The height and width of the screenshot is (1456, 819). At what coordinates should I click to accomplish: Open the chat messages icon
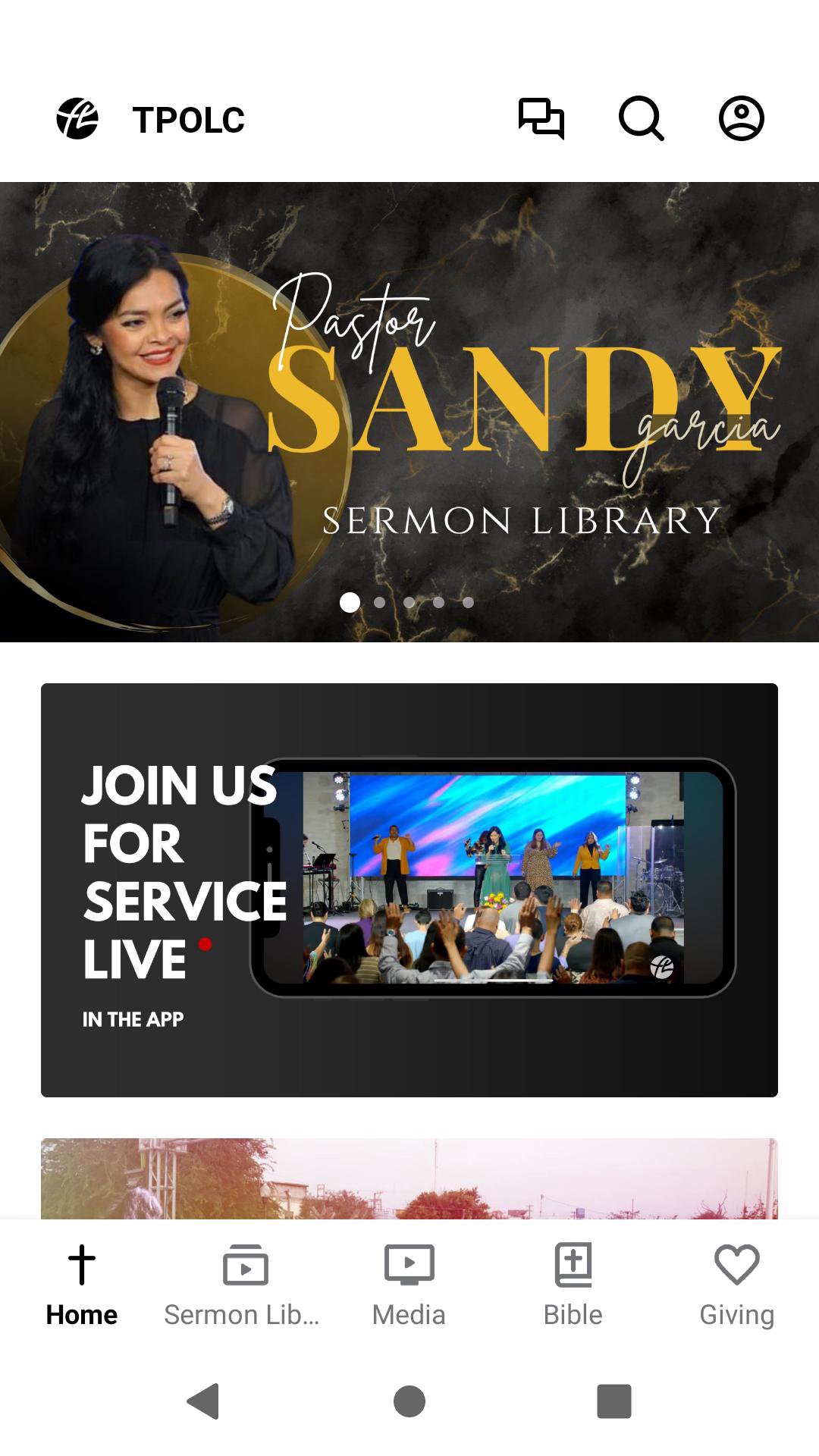pos(541,119)
